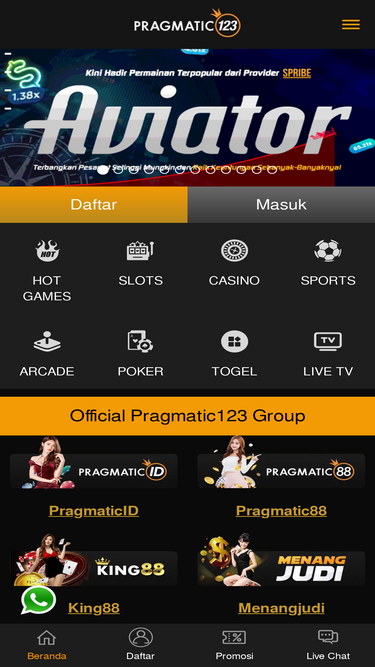The width and height of the screenshot is (375, 667).
Task: Open the Live Chat tab
Action: click(328, 645)
